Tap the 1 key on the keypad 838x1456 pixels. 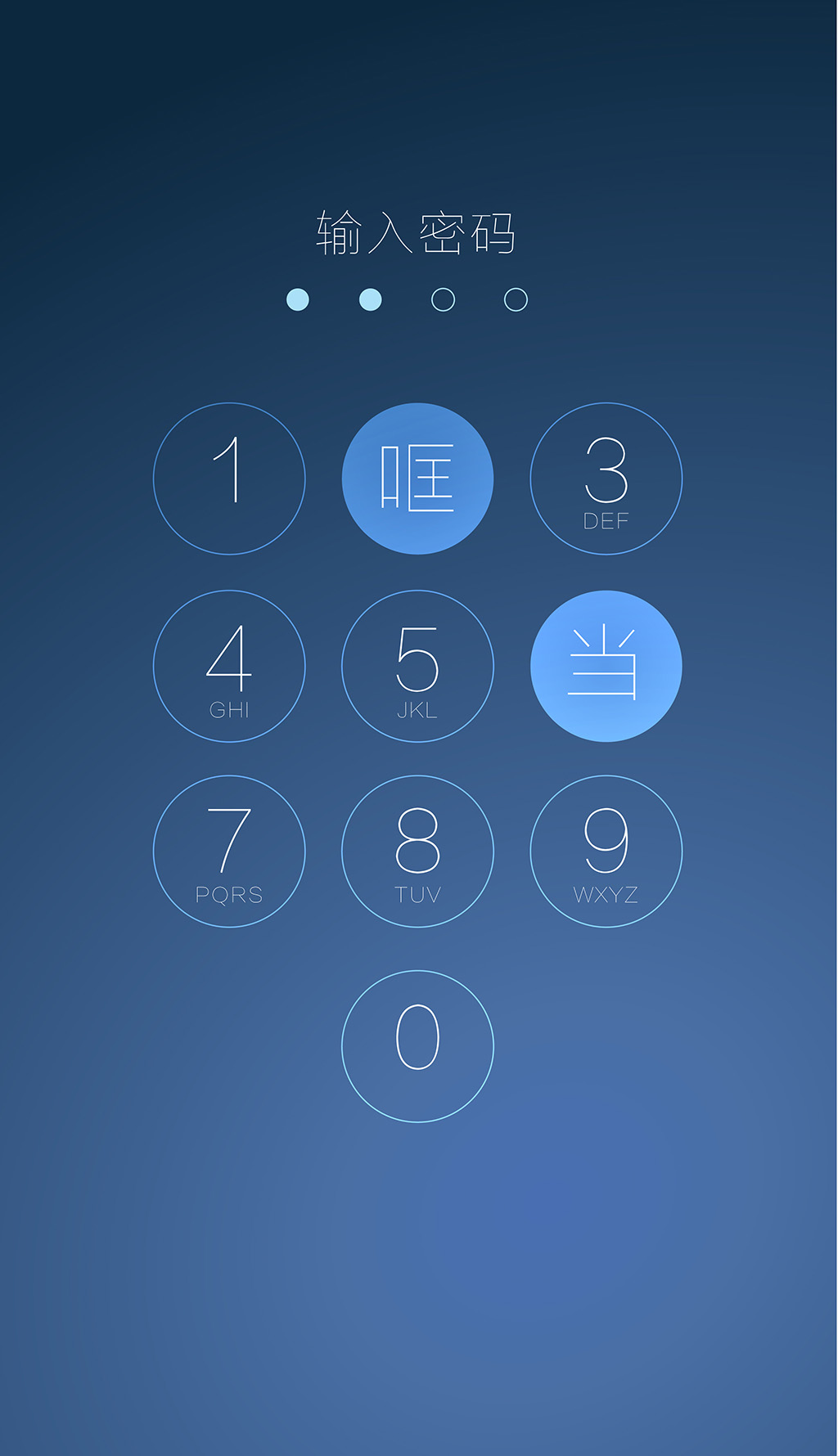tap(229, 479)
